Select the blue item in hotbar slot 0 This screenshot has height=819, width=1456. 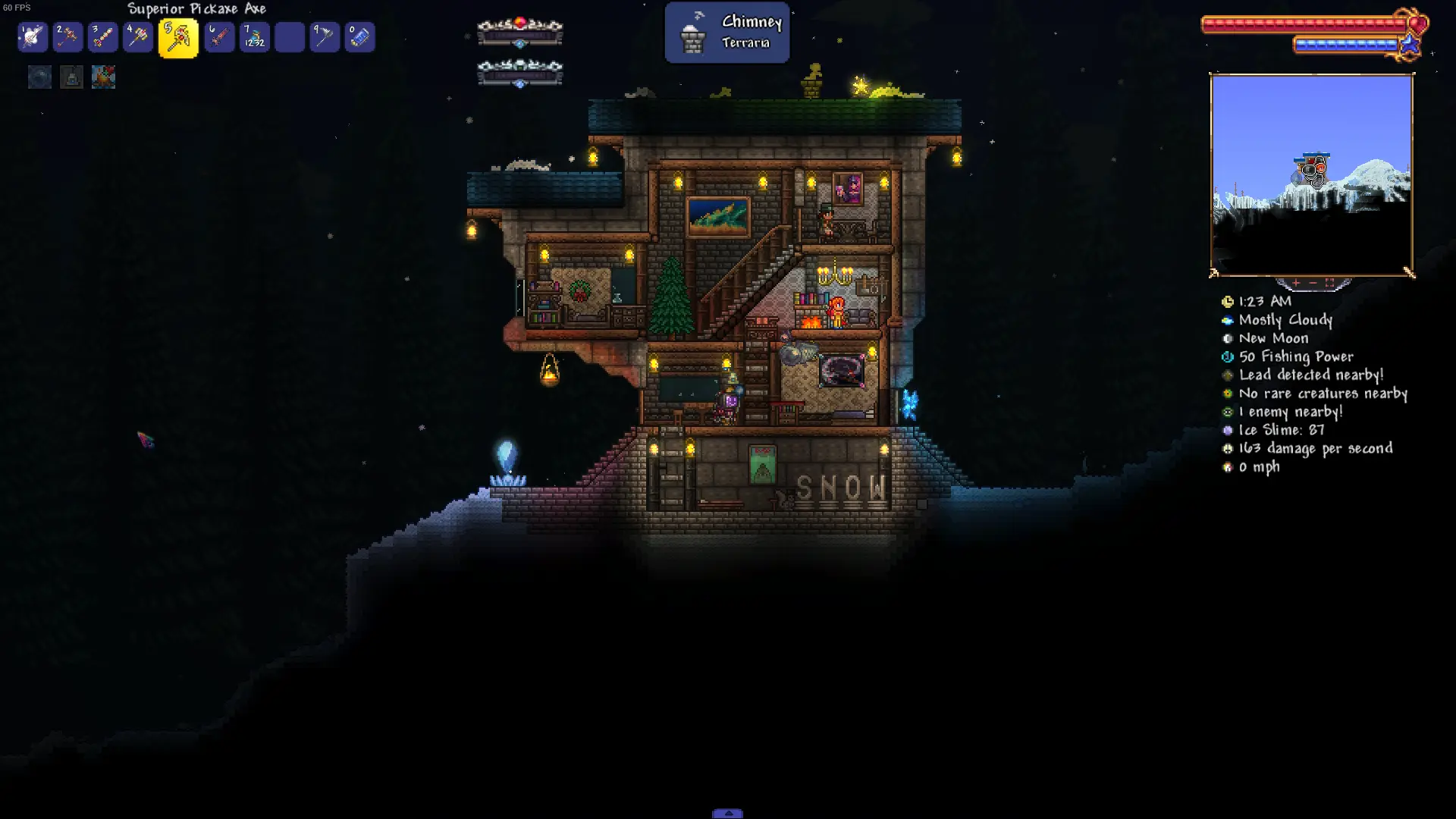coord(359,37)
